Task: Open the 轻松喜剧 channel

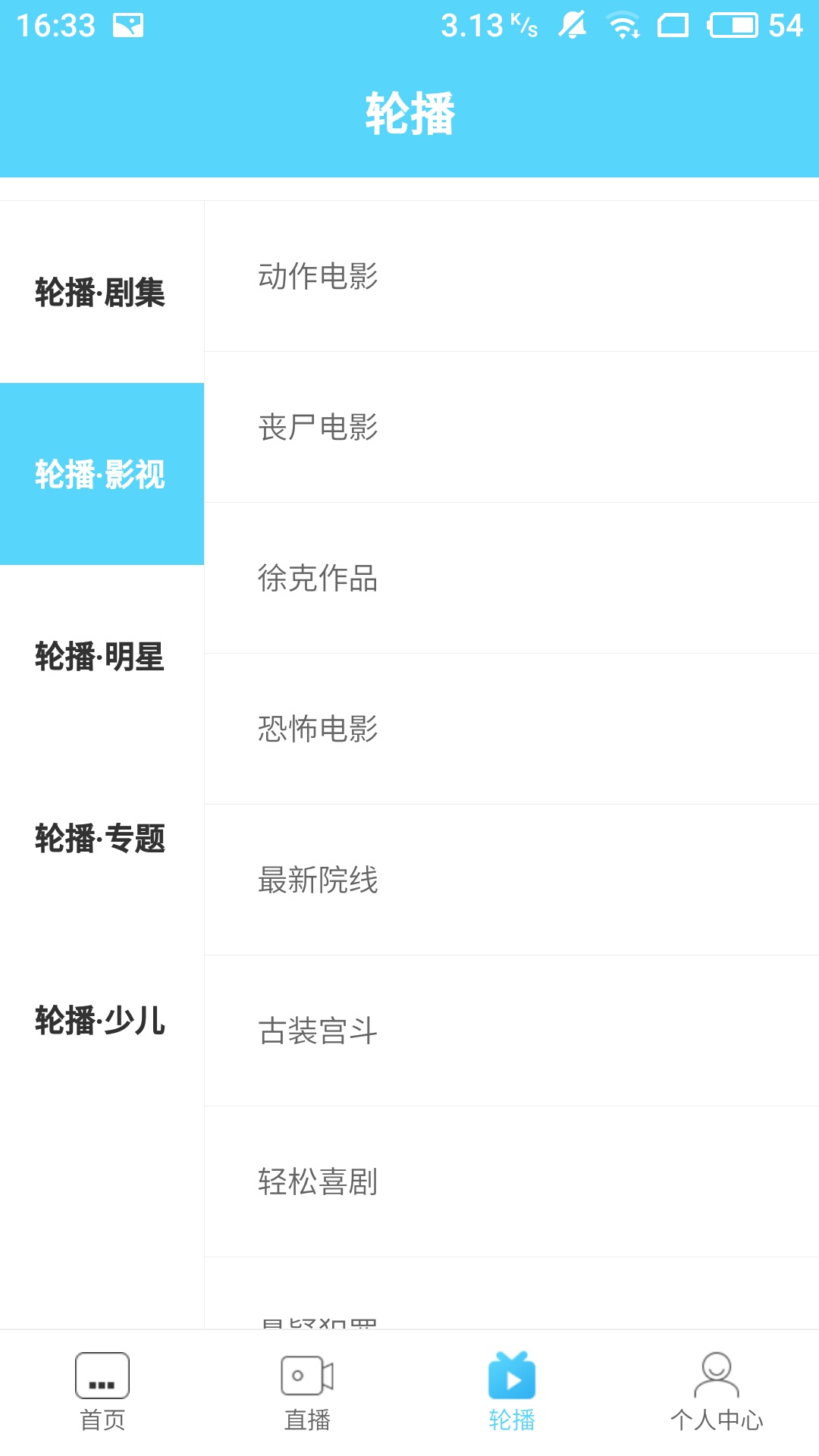Action: [x=512, y=1181]
